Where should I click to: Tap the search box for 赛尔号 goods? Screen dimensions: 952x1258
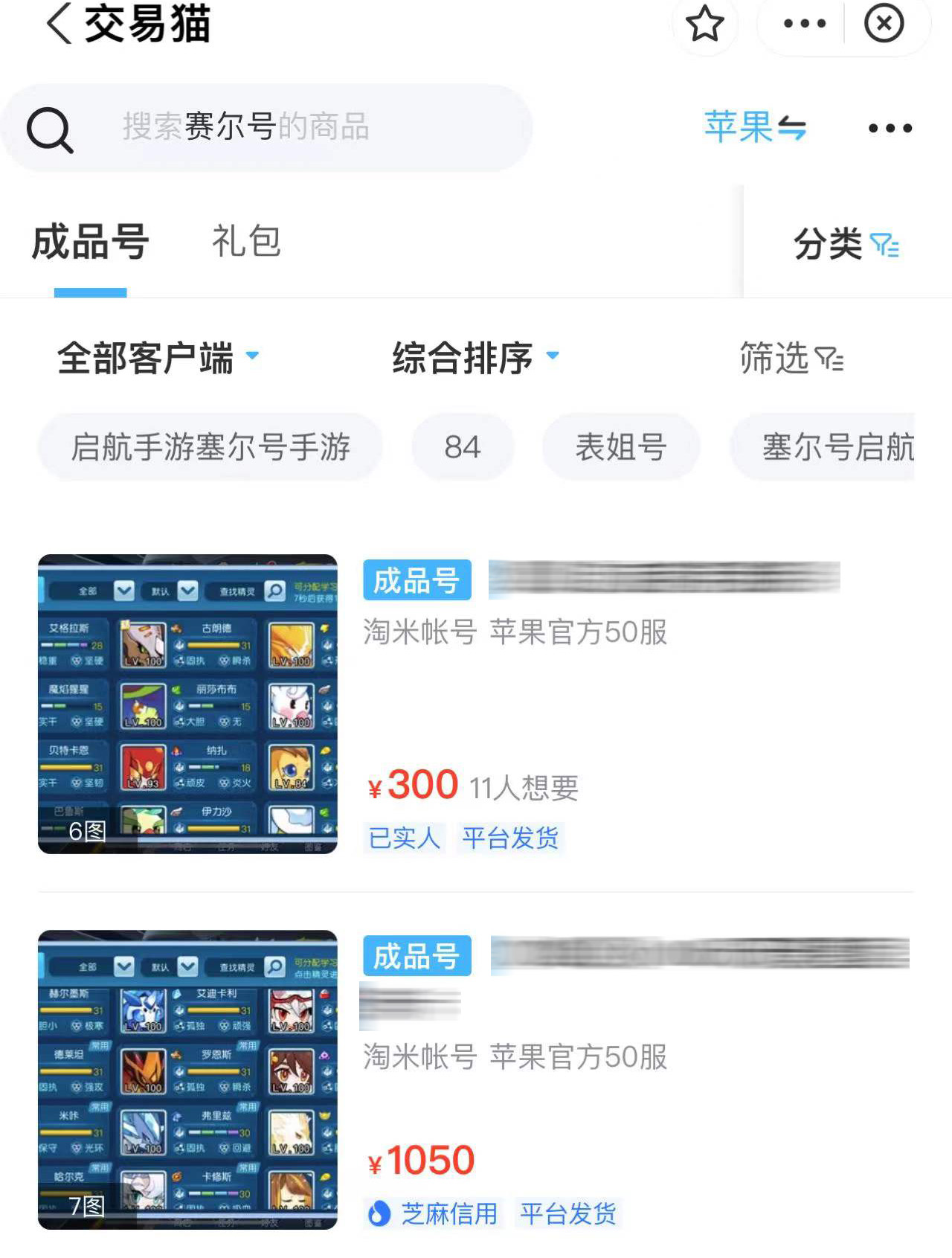click(x=268, y=127)
